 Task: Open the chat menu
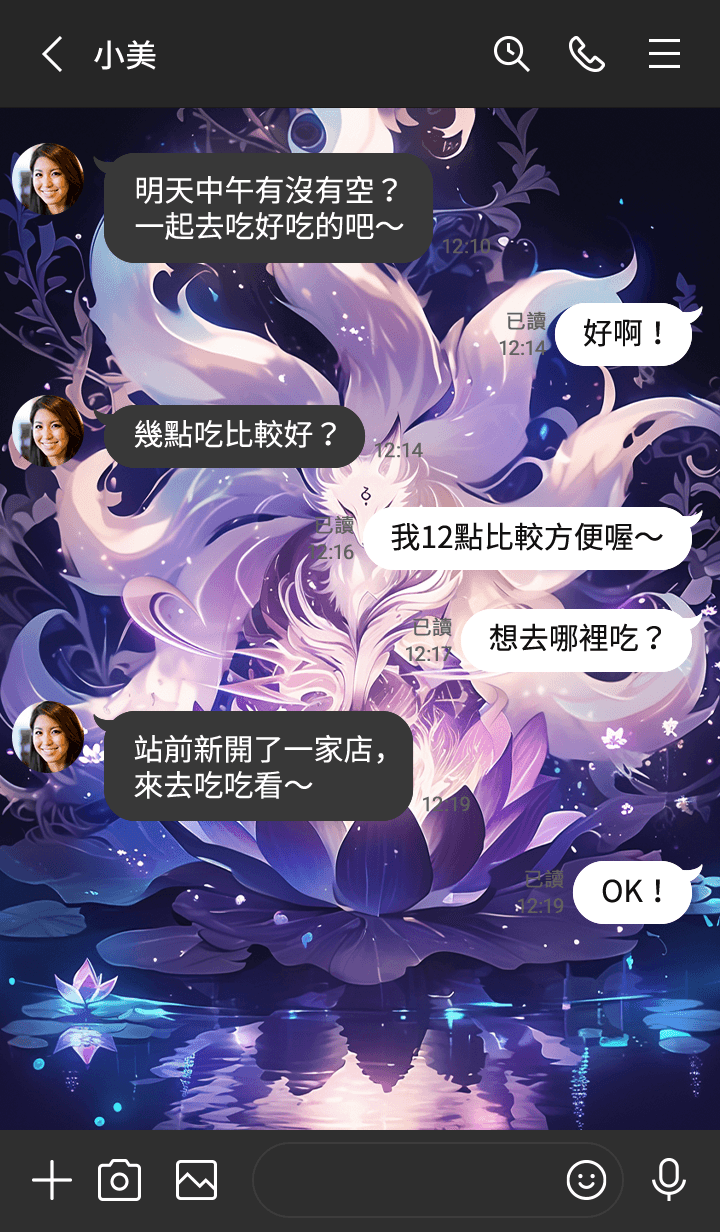point(664,54)
